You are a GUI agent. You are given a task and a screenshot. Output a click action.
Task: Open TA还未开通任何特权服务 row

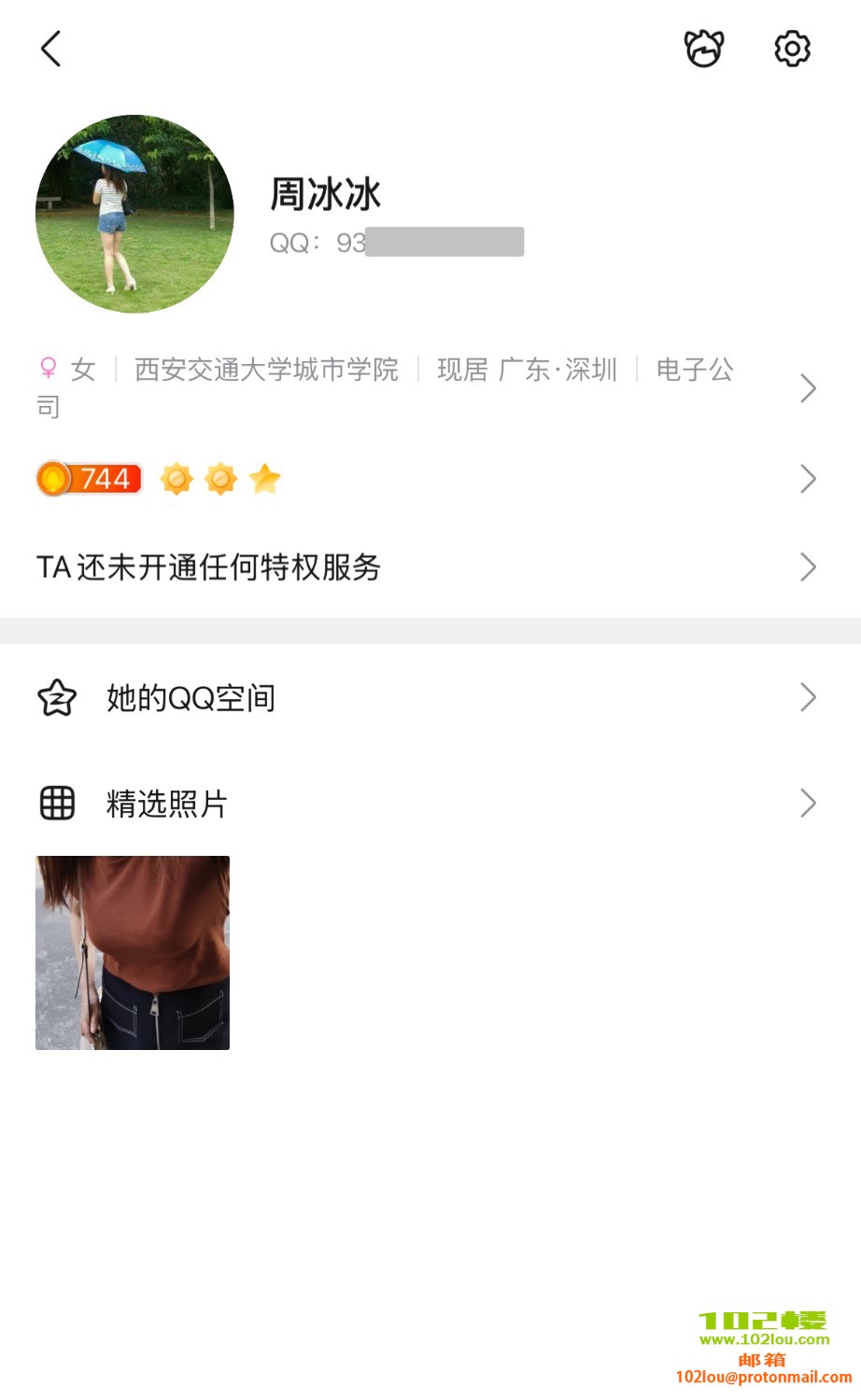click(420, 567)
